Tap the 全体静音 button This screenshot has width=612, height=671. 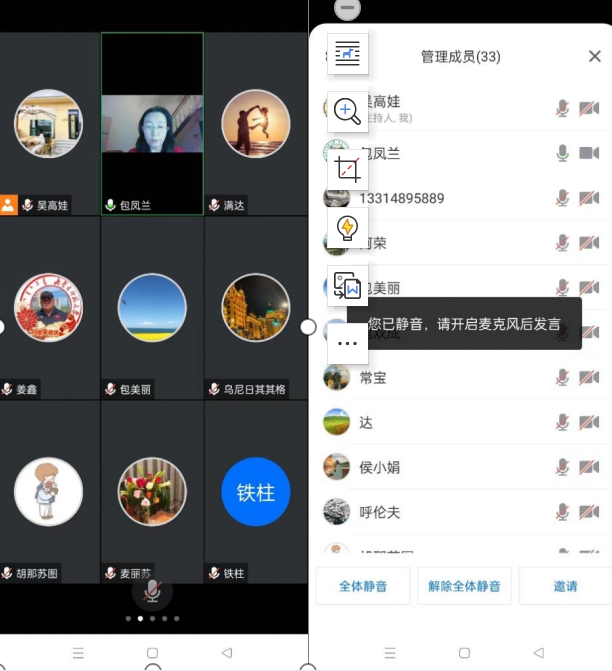click(x=363, y=586)
